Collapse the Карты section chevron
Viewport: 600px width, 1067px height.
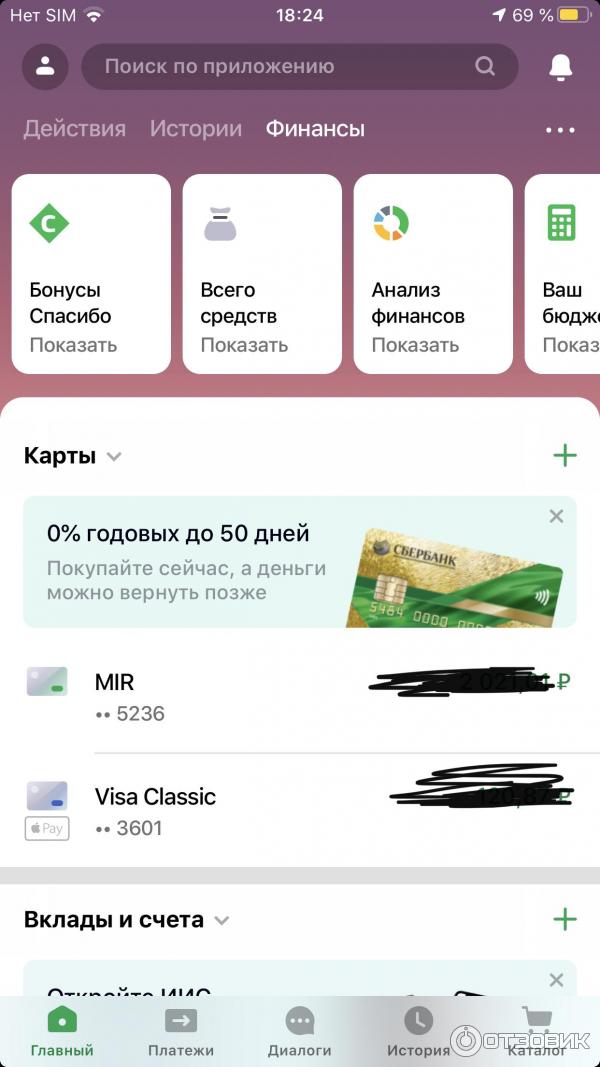pos(114,457)
